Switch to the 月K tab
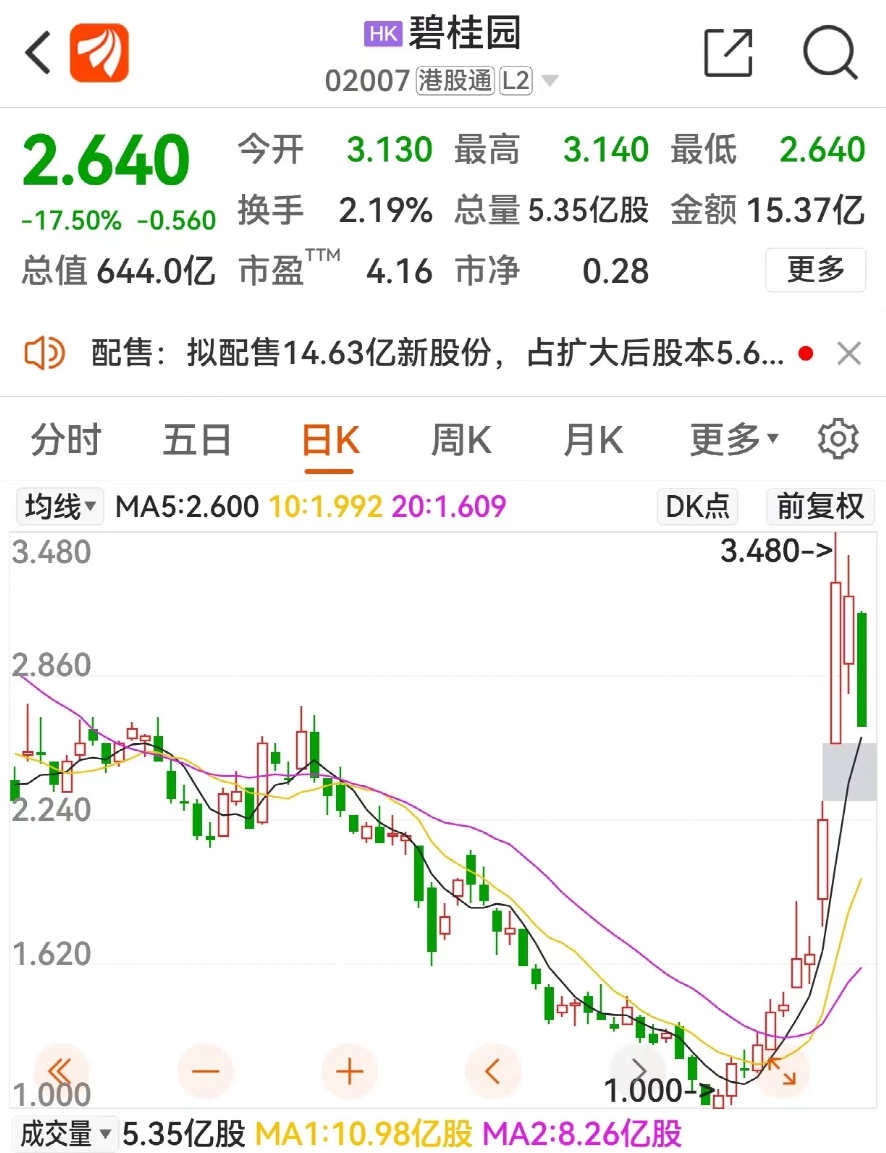Viewport: 886px width, 1153px height. coord(593,440)
